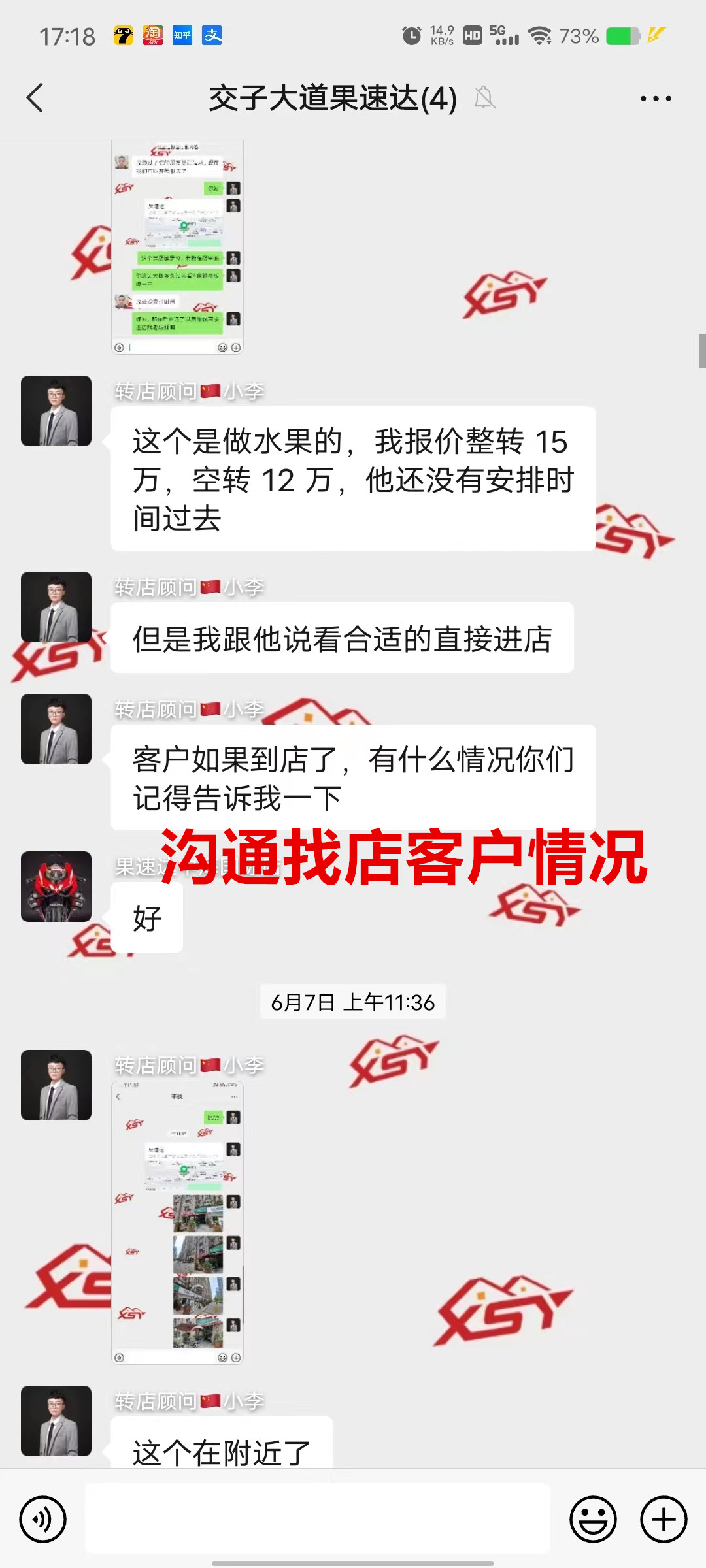This screenshot has height=1568, width=706.
Task: Switch to voice message input
Action: [x=43, y=1519]
